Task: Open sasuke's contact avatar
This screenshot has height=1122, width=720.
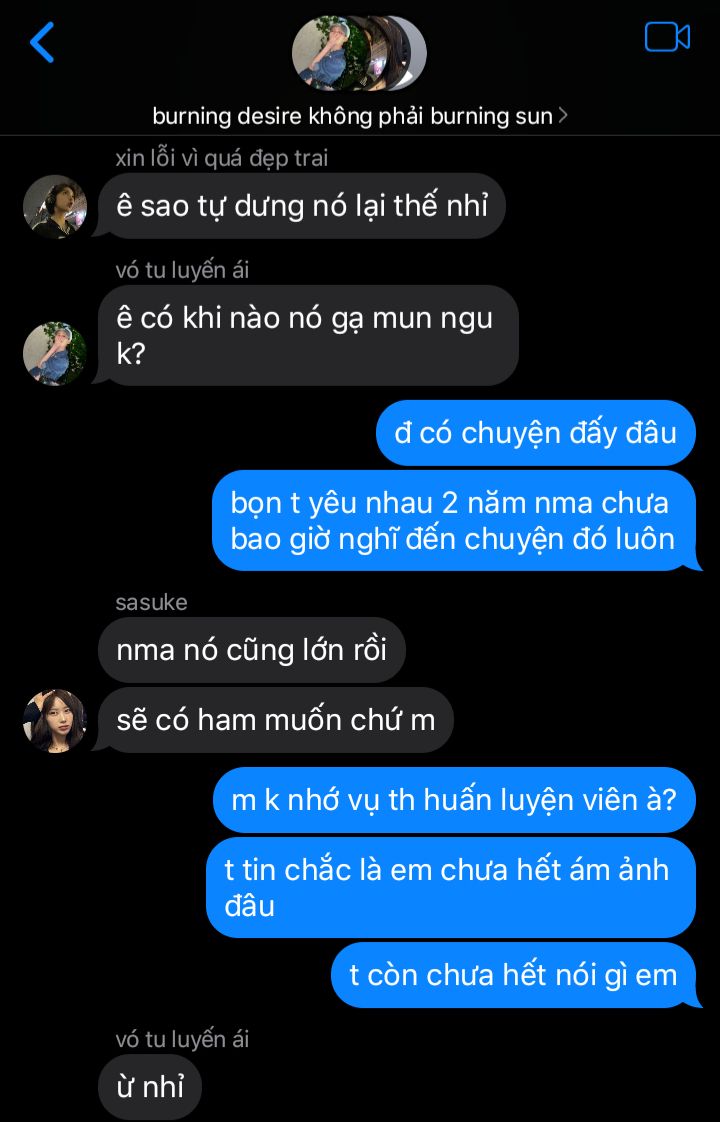Action: tap(55, 720)
